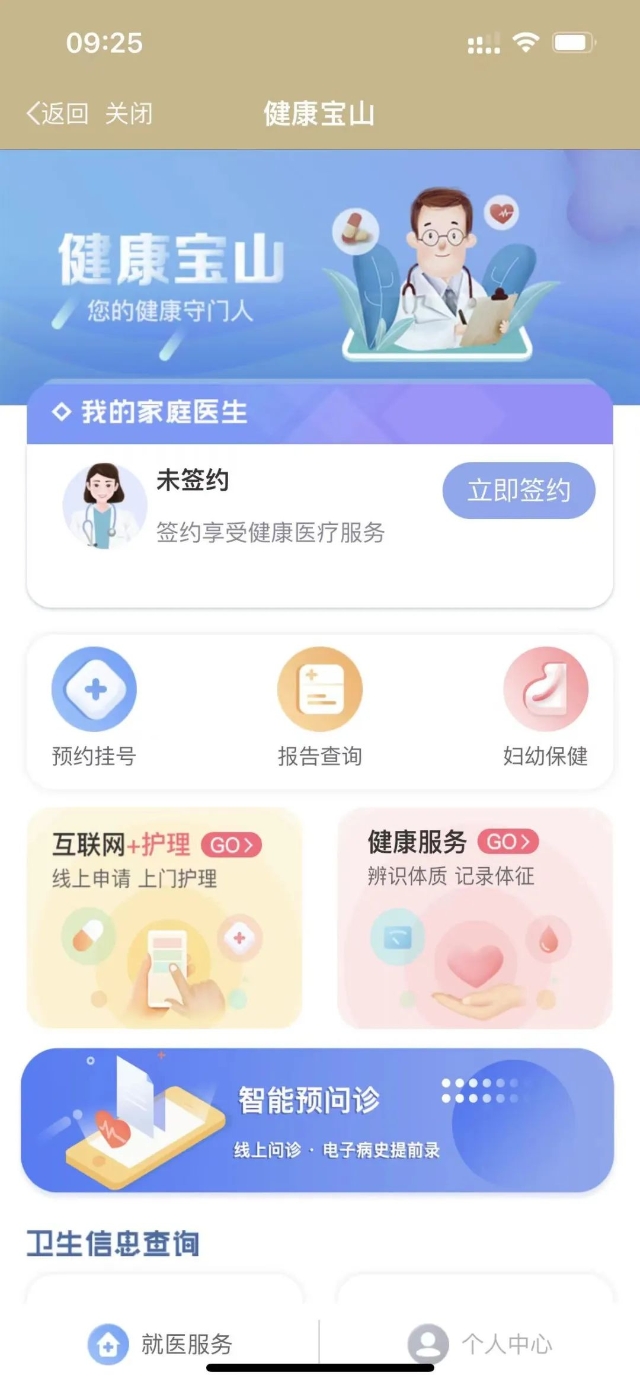This screenshot has height=1385, width=640.
Task: Open 妇幼保健 maternal and child care
Action: pyautogui.click(x=545, y=707)
